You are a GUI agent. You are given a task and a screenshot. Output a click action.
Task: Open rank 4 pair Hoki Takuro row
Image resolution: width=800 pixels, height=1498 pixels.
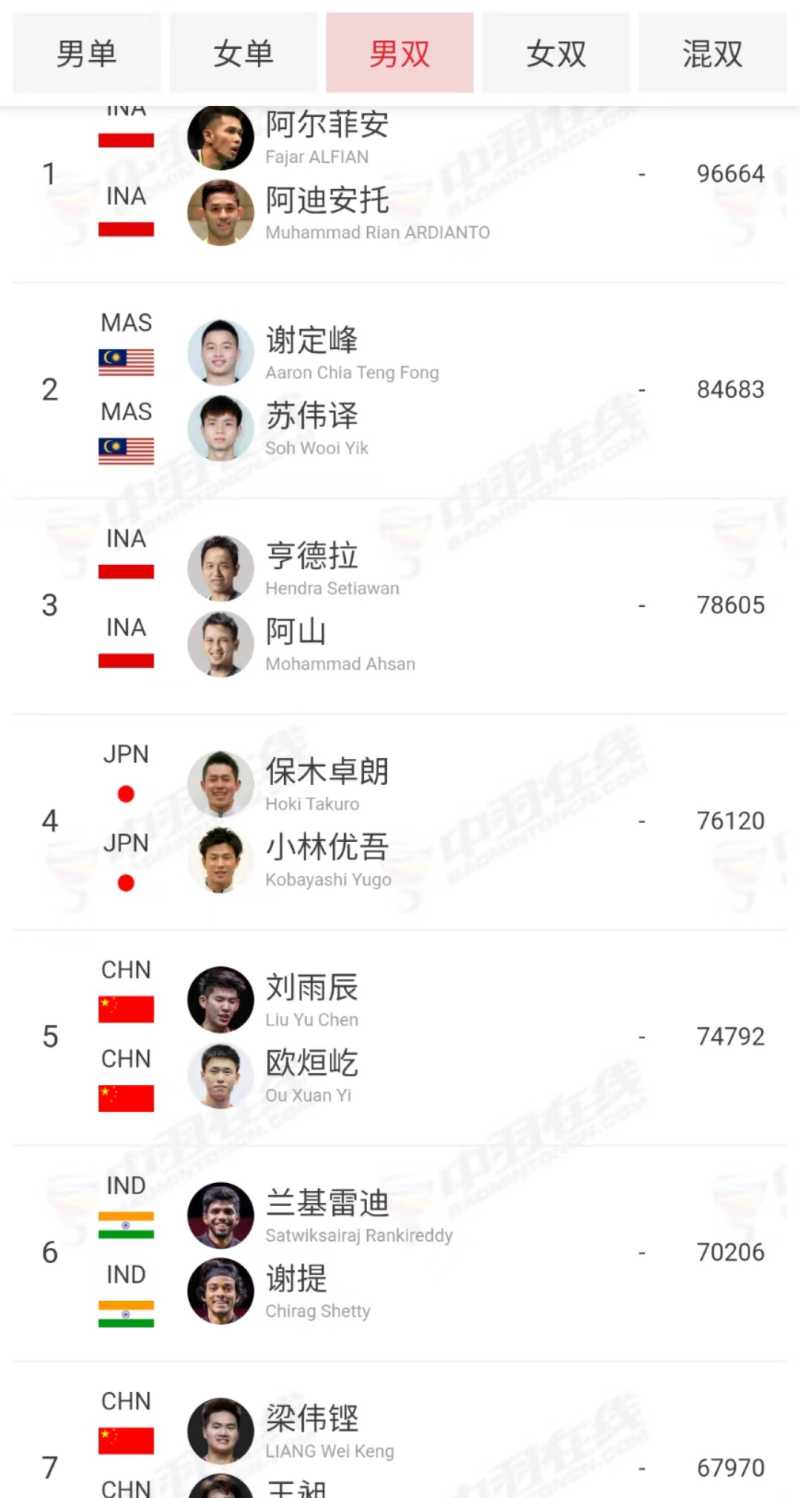(400, 822)
